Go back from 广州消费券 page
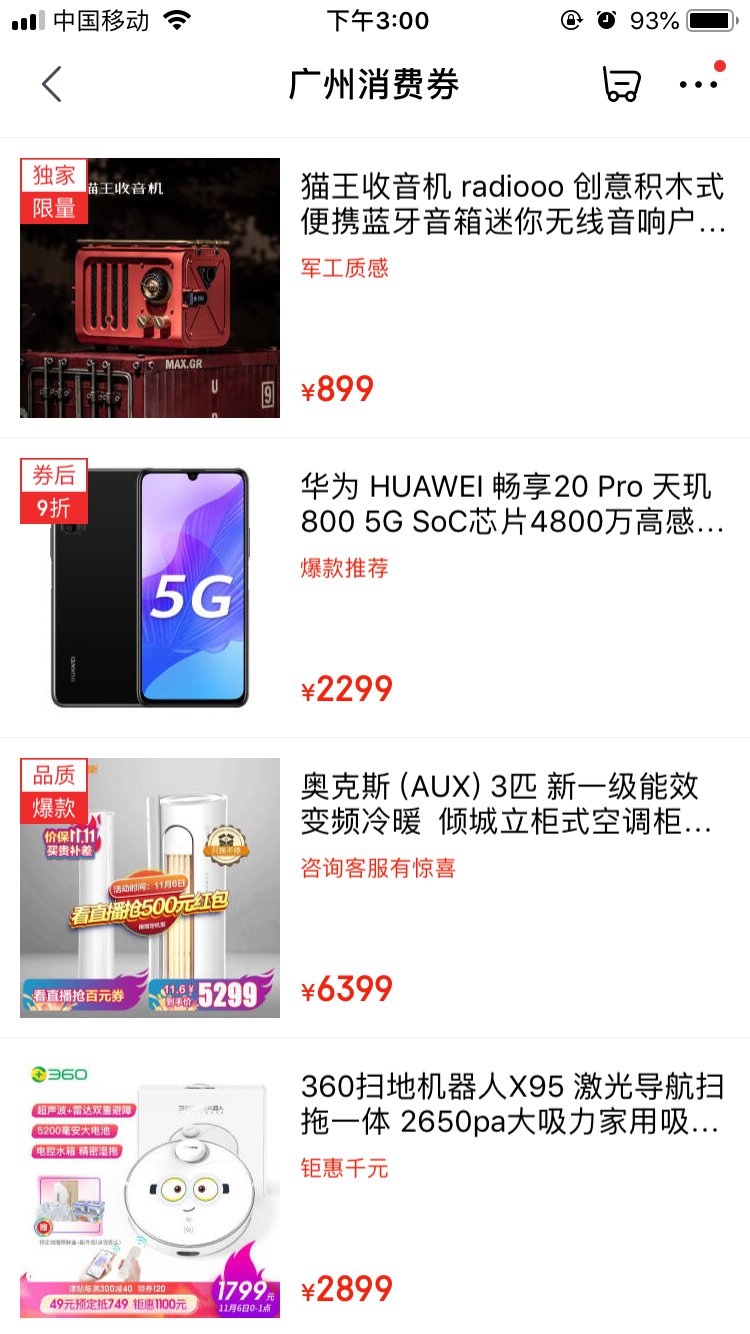This screenshot has width=750, height=1334. coord(52,85)
